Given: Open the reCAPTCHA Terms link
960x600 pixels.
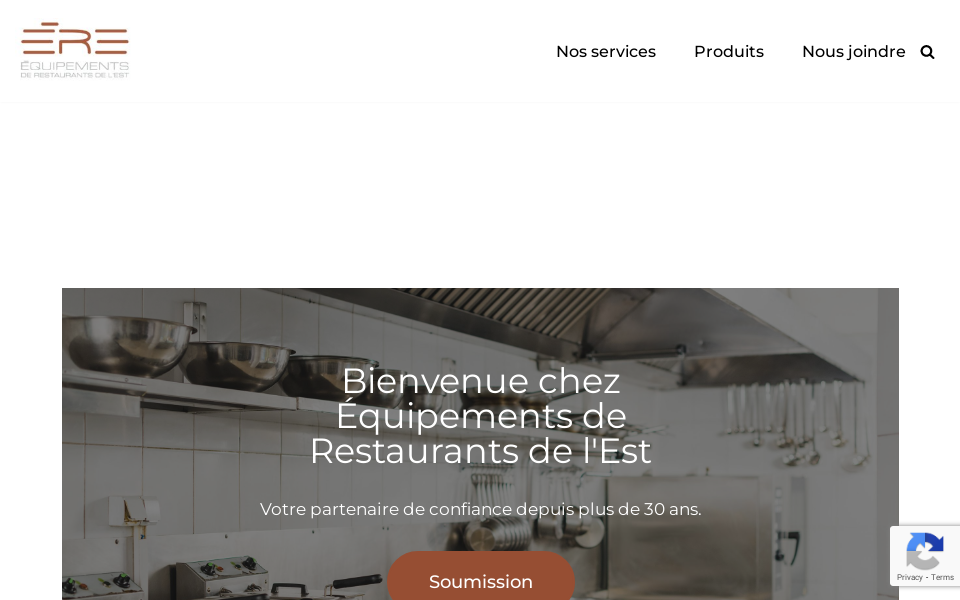Looking at the screenshot, I should coord(943,577).
